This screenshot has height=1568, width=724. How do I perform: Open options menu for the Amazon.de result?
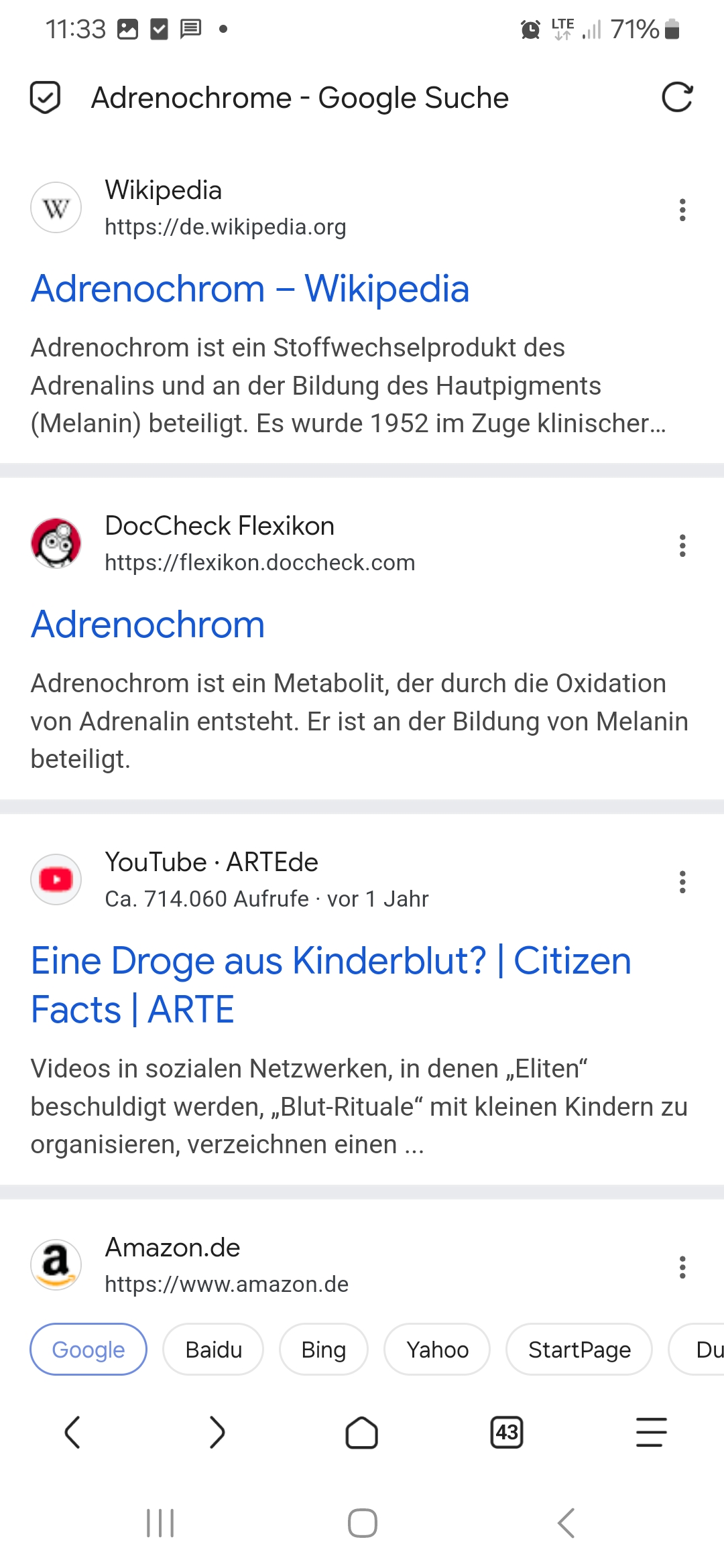(x=682, y=1267)
